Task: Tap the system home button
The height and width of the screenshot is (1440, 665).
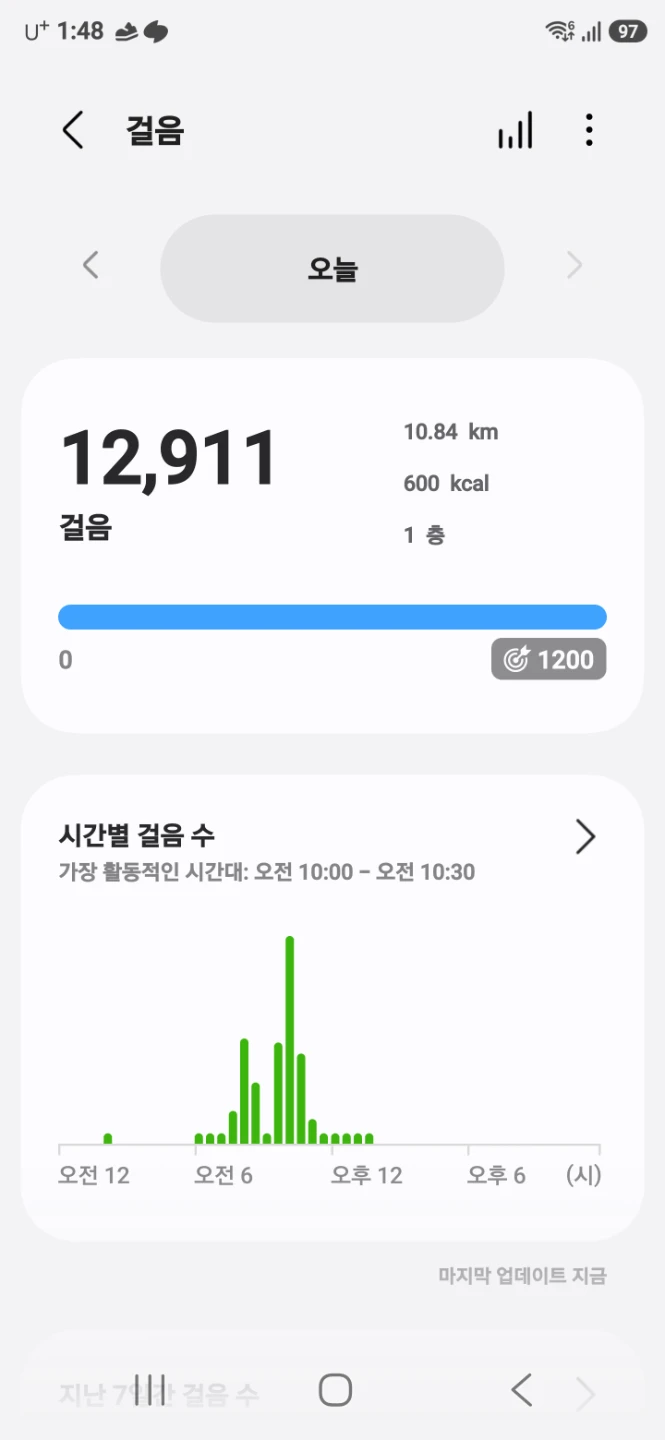Action: click(x=335, y=1390)
